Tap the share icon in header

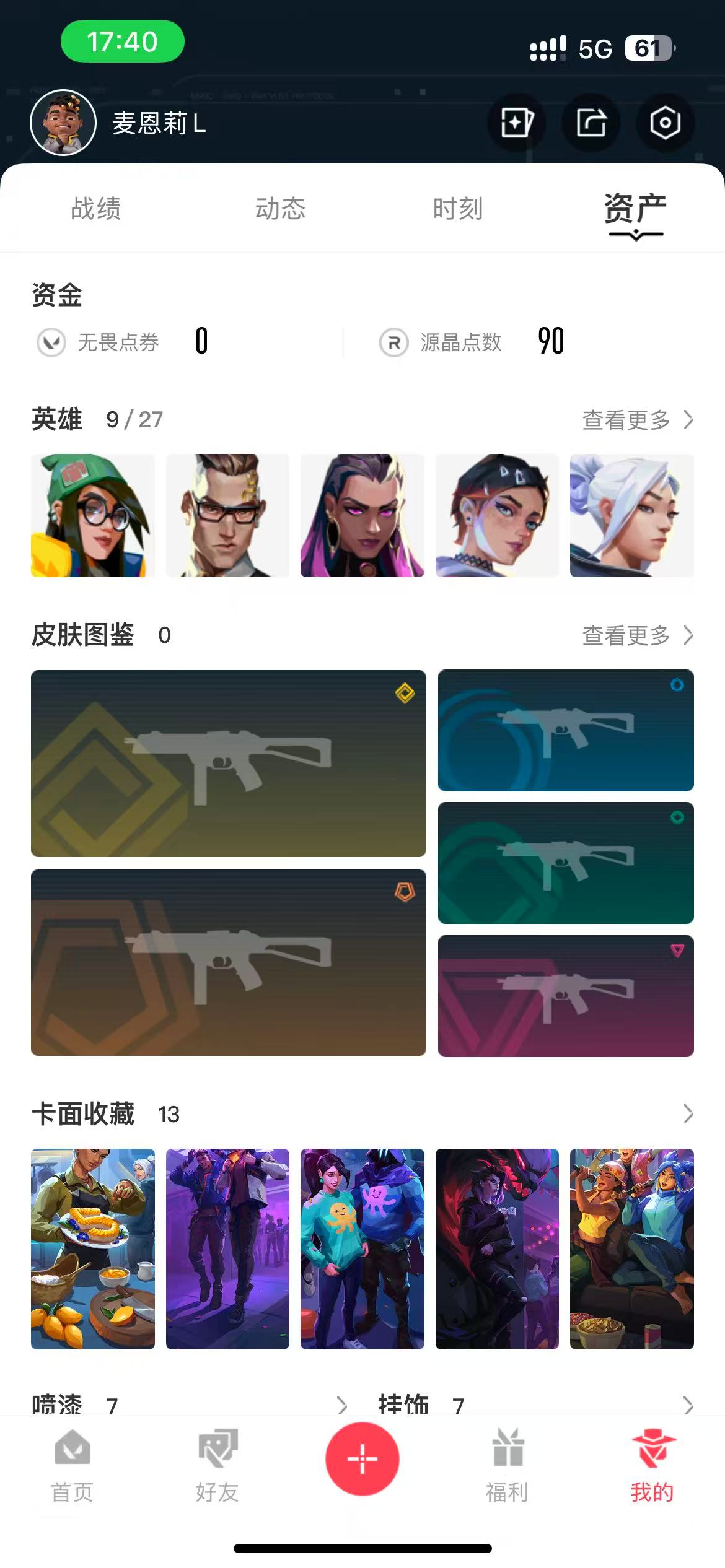[591, 123]
